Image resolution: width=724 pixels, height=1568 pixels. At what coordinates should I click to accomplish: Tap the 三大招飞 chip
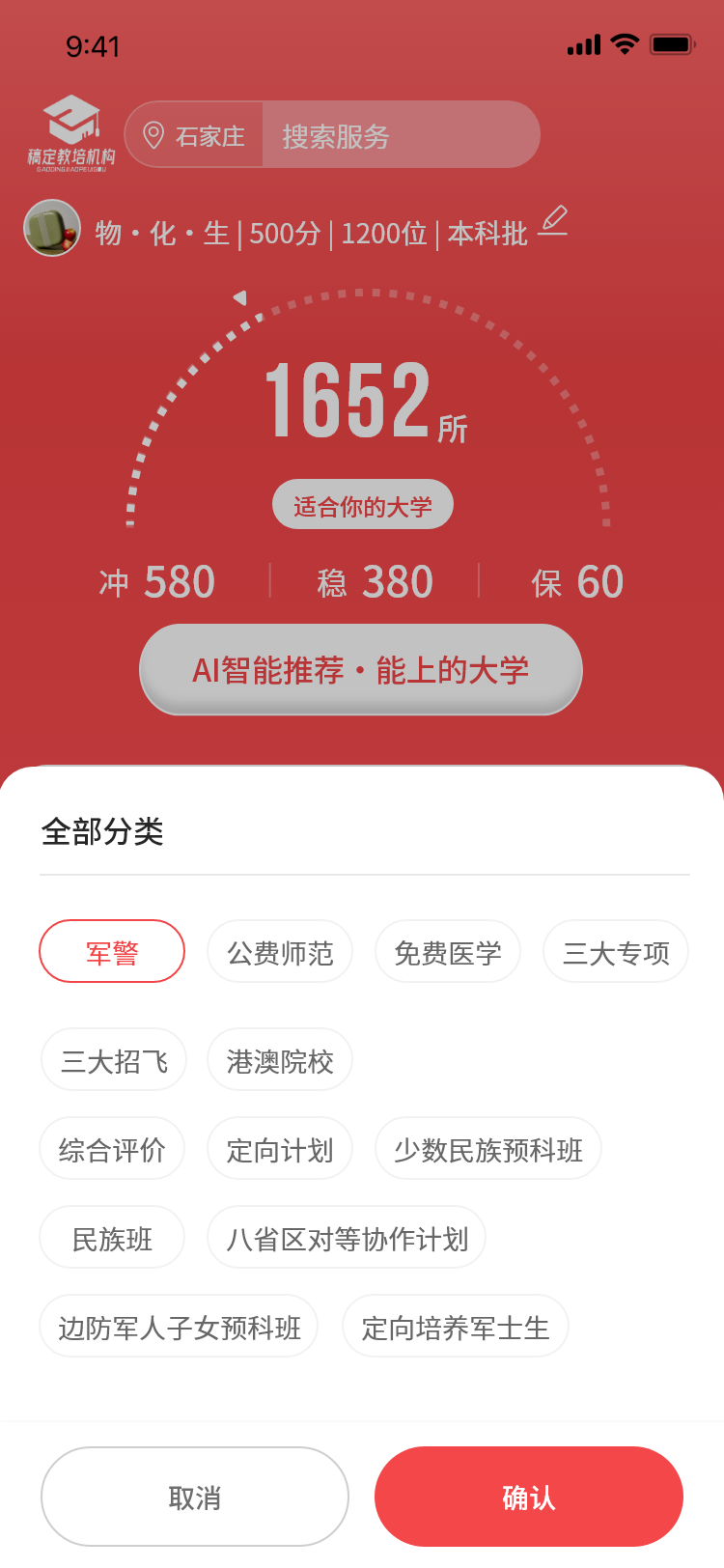[114, 1060]
